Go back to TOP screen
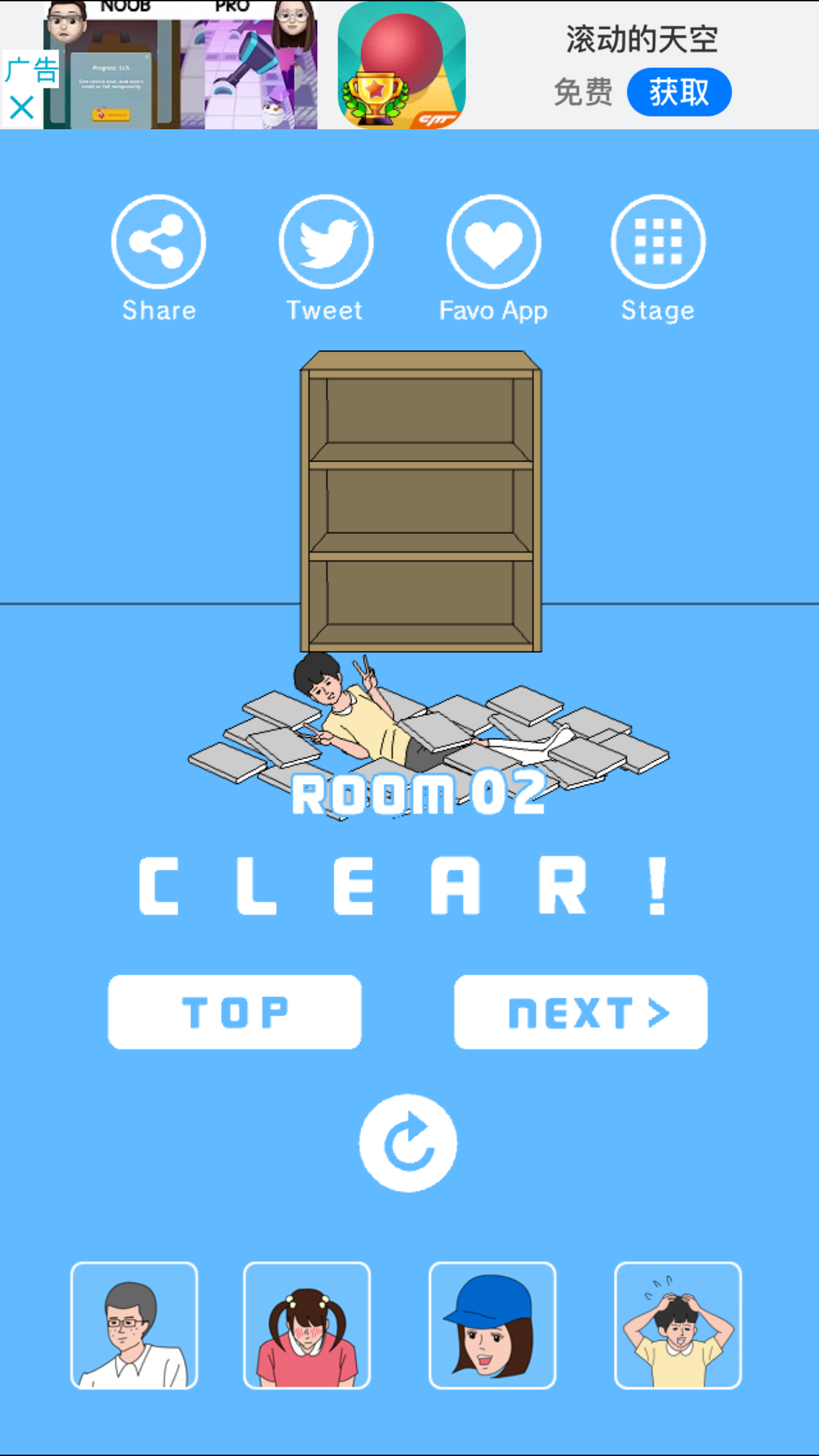 point(235,1012)
